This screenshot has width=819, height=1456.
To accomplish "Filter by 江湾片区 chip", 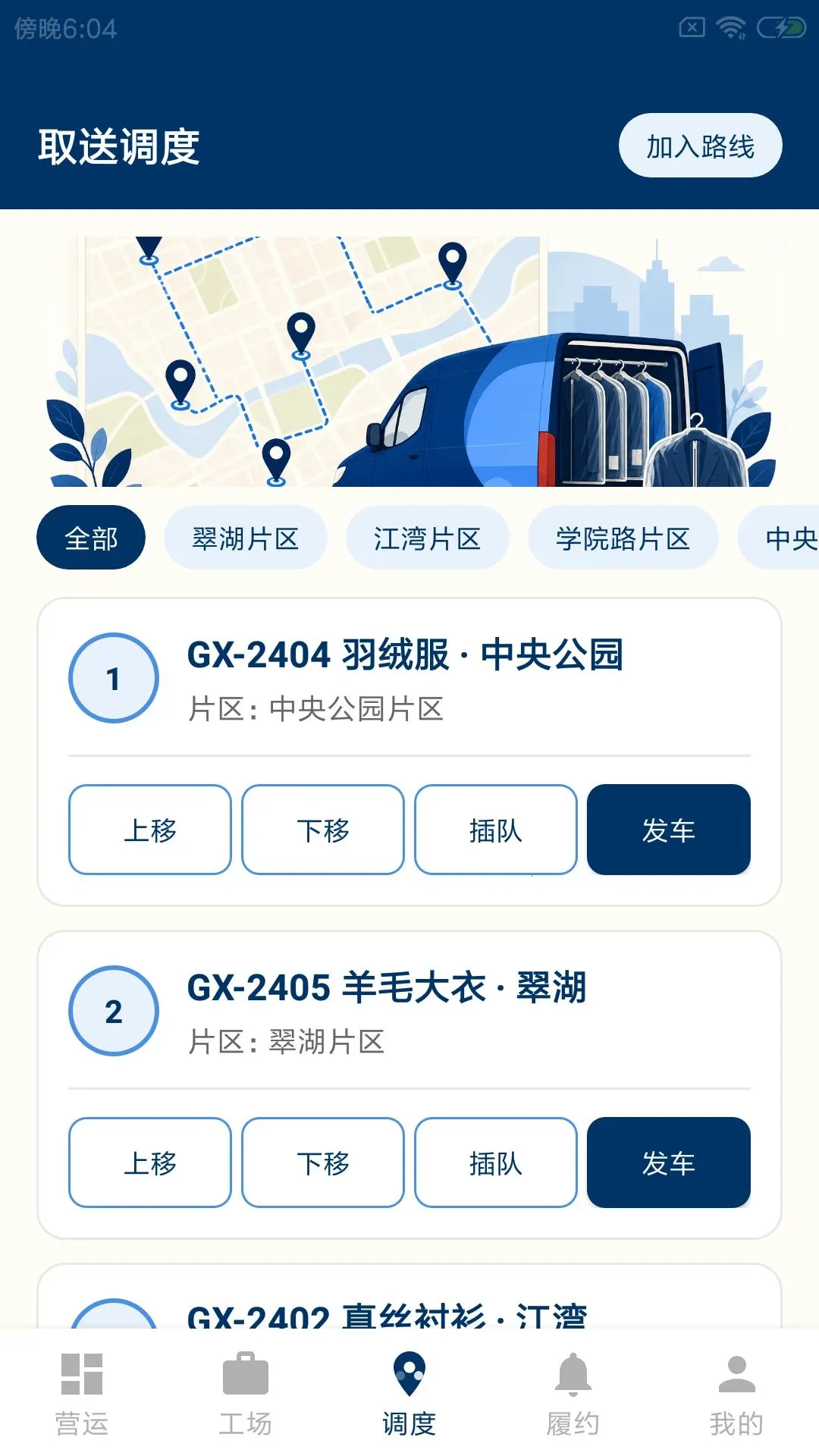I will [428, 538].
